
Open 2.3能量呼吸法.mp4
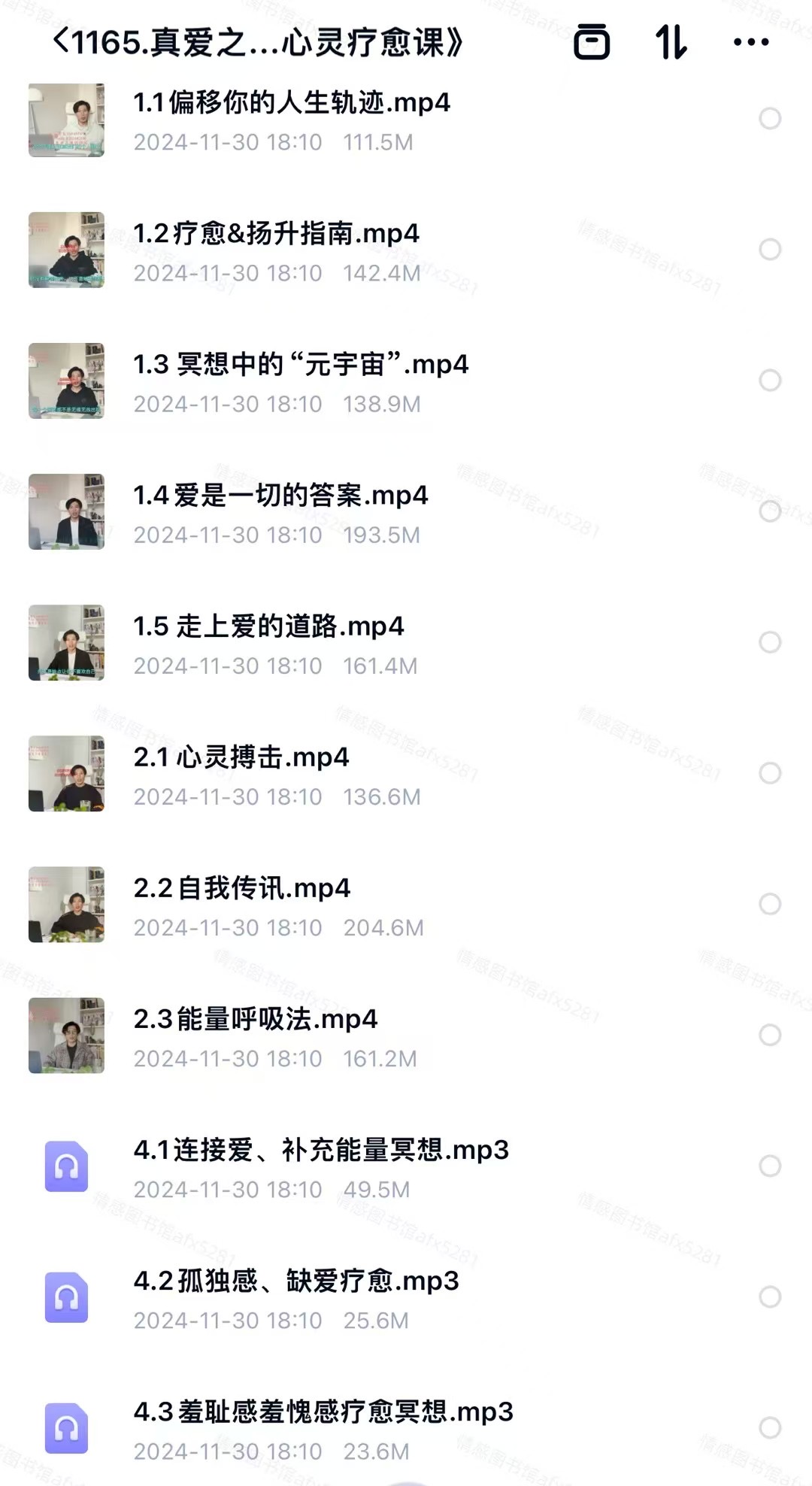(x=256, y=1019)
